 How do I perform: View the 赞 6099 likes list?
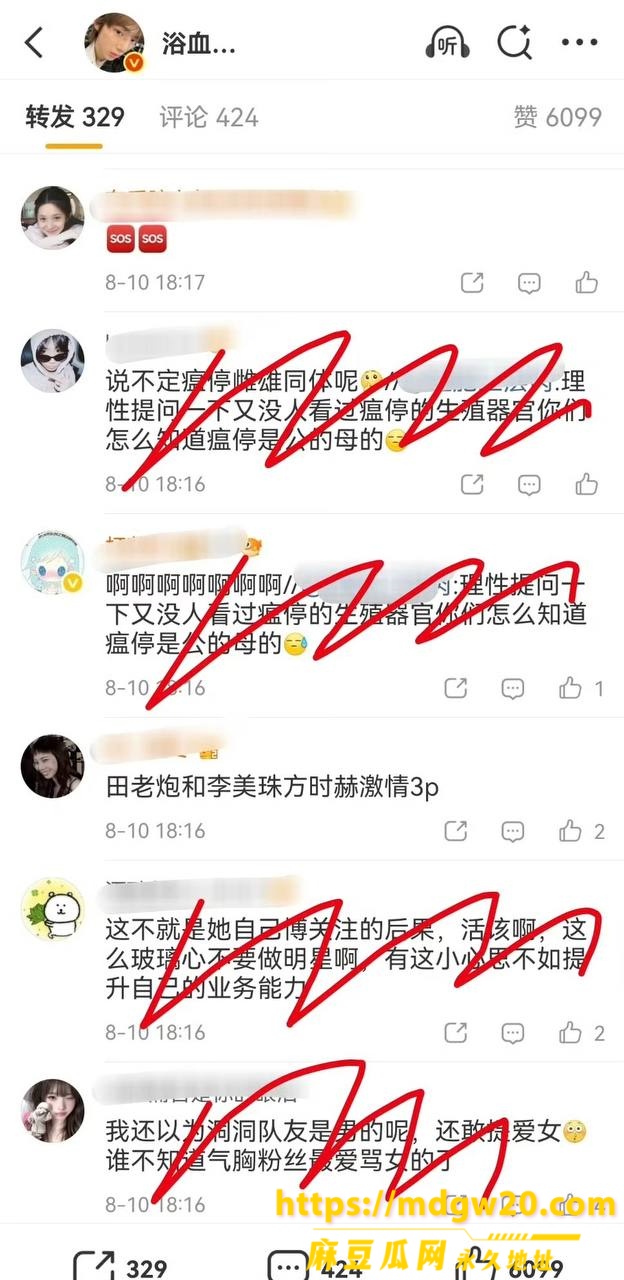coord(558,117)
